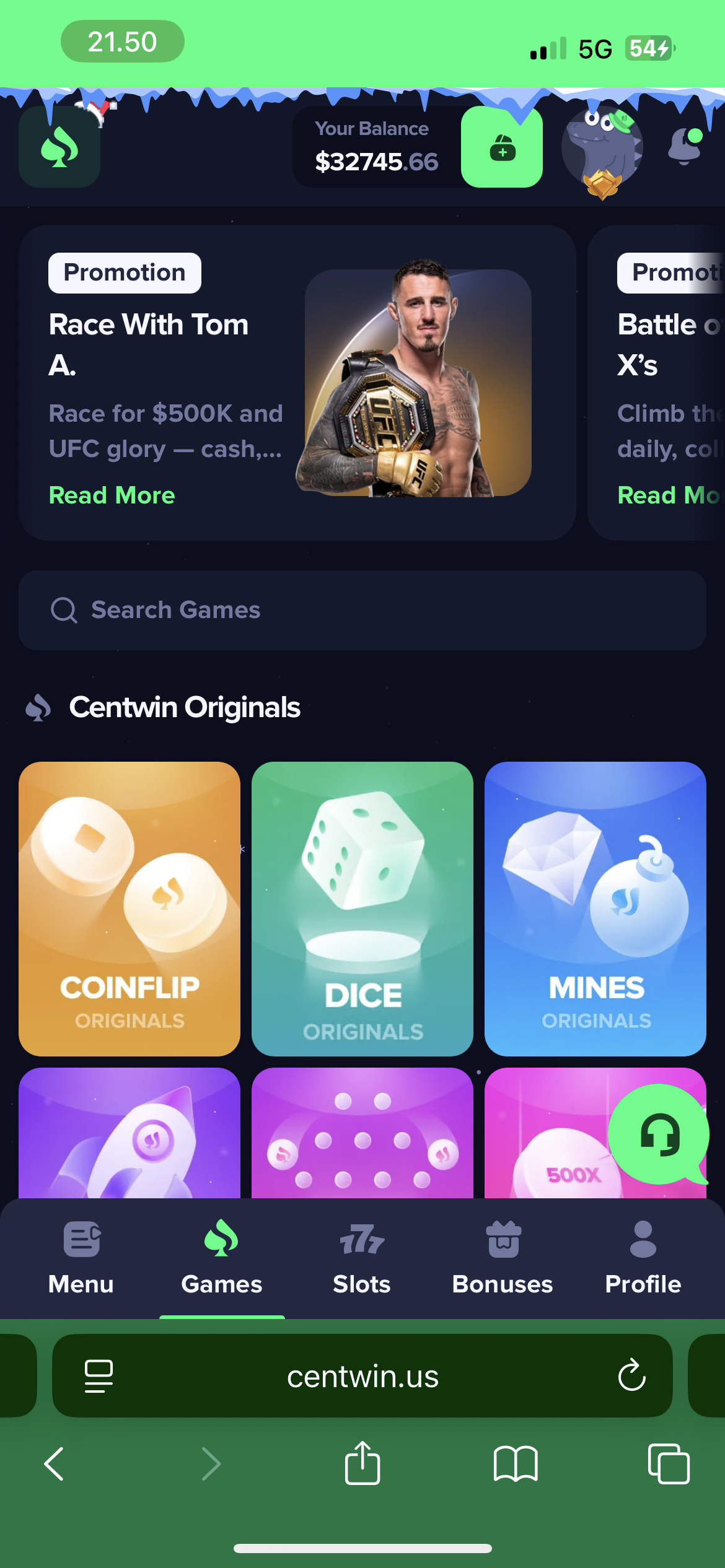
Task: Open the deposit wallet button
Action: 502,147
